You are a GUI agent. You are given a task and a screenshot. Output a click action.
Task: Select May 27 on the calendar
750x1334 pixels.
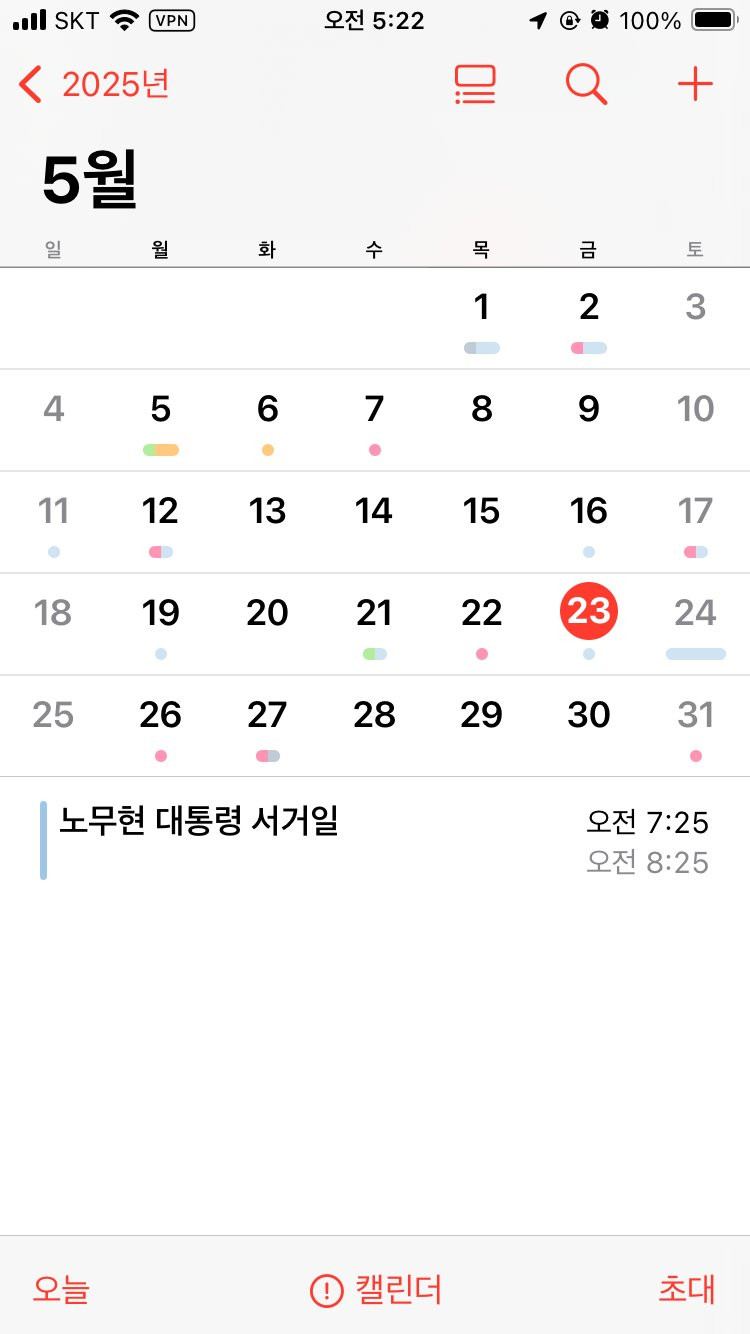coord(267,716)
